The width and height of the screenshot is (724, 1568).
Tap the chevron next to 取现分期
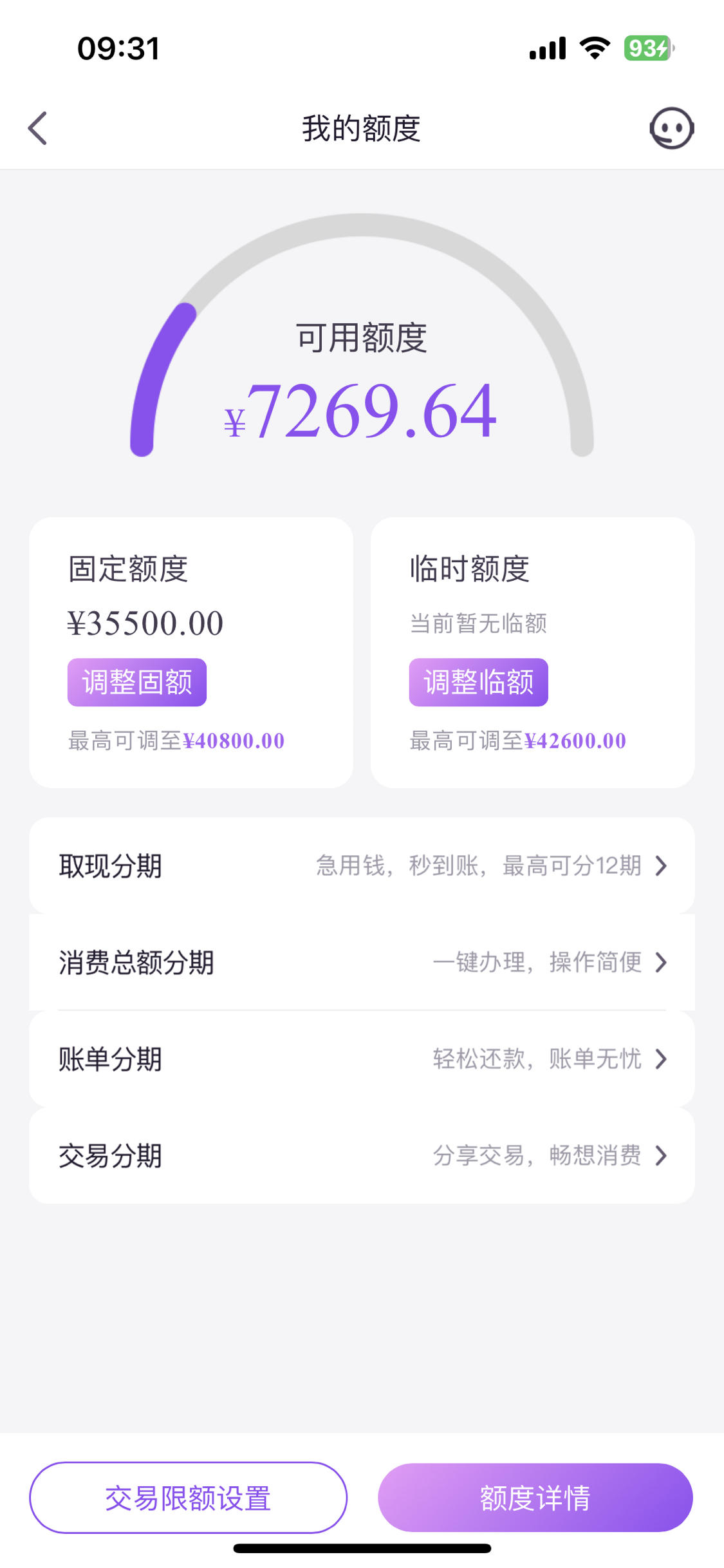click(662, 866)
